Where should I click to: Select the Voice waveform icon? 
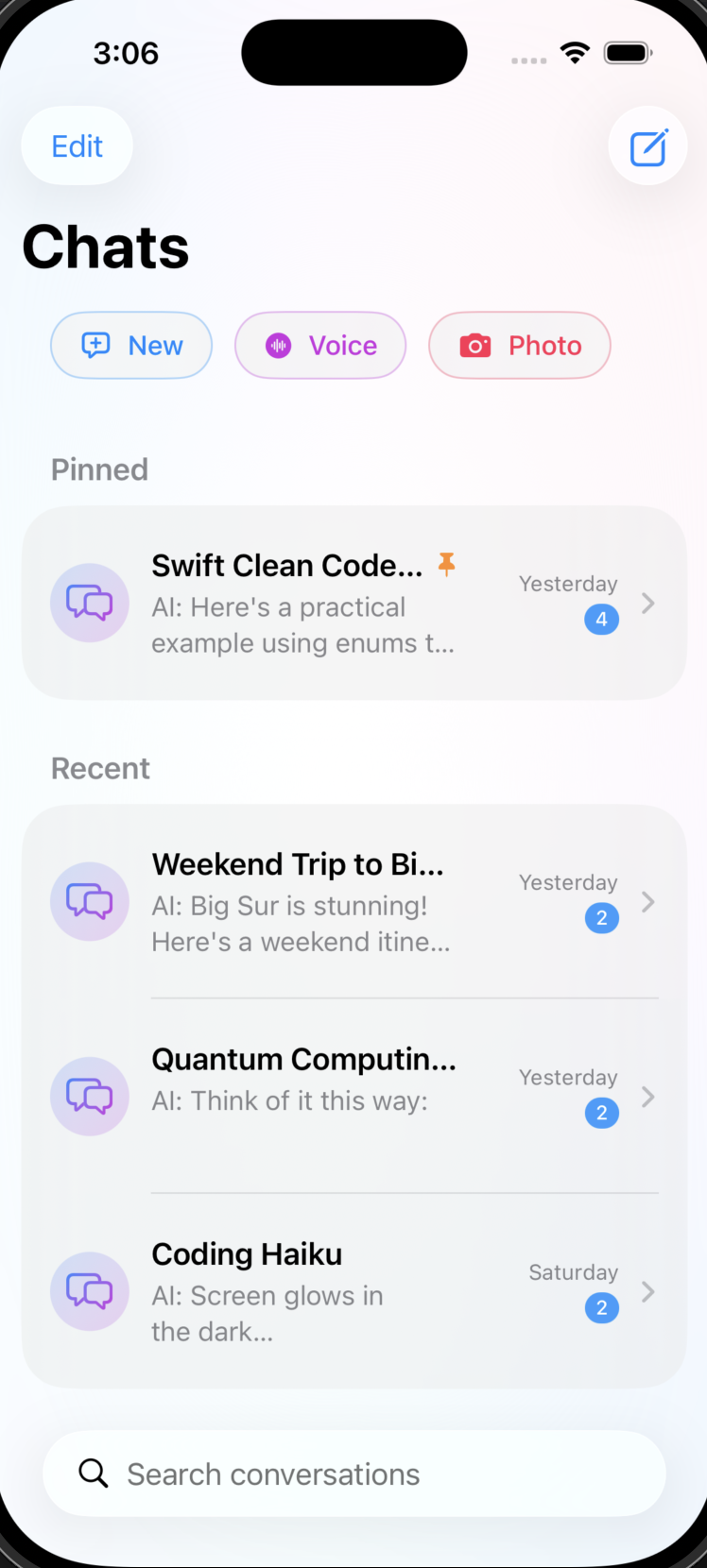278,346
